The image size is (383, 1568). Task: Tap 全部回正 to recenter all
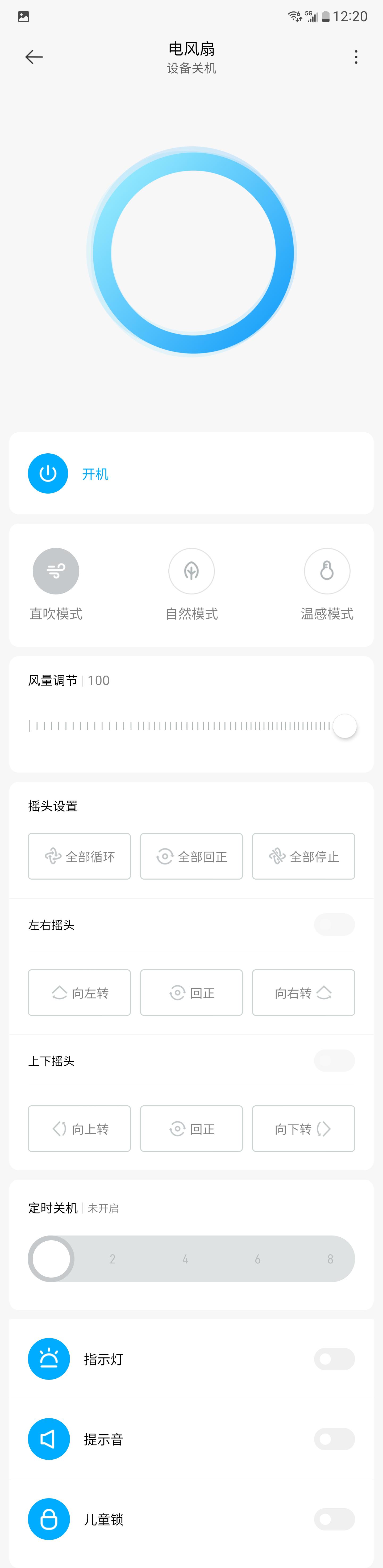(191, 856)
